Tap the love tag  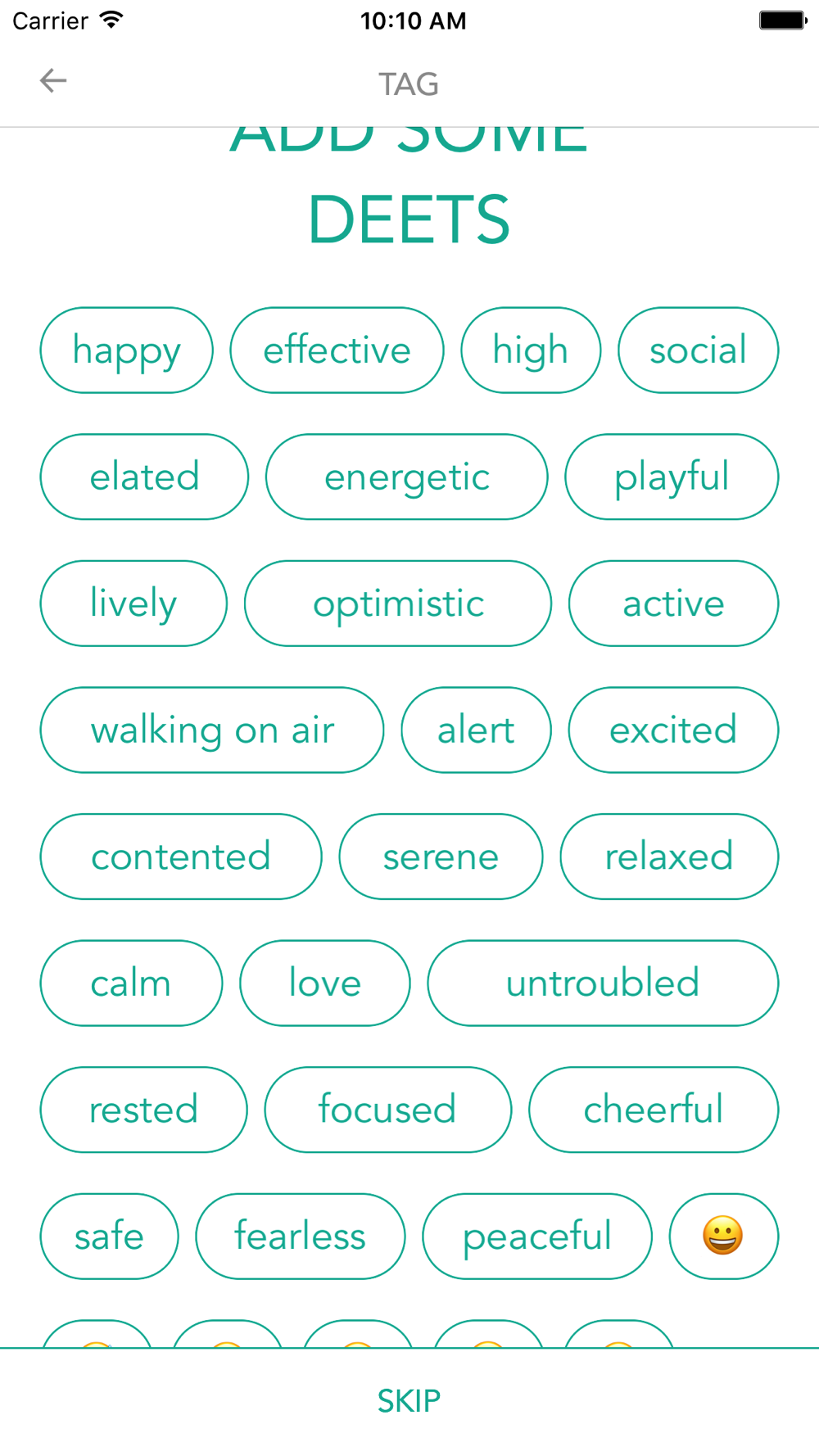pyautogui.click(x=325, y=983)
